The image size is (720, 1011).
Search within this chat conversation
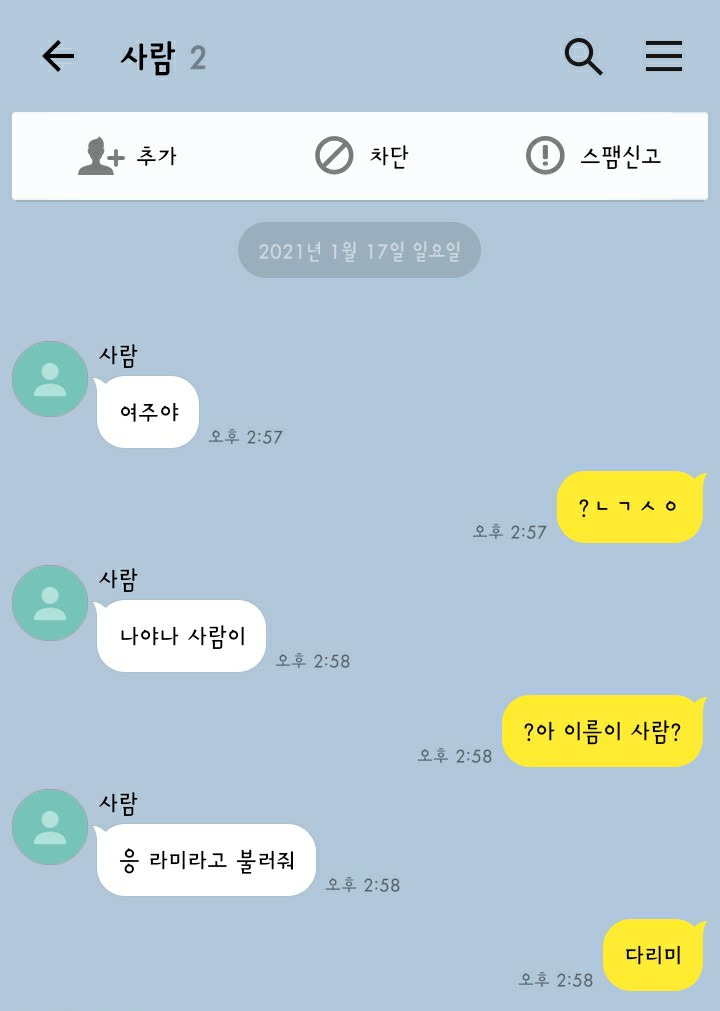(583, 57)
